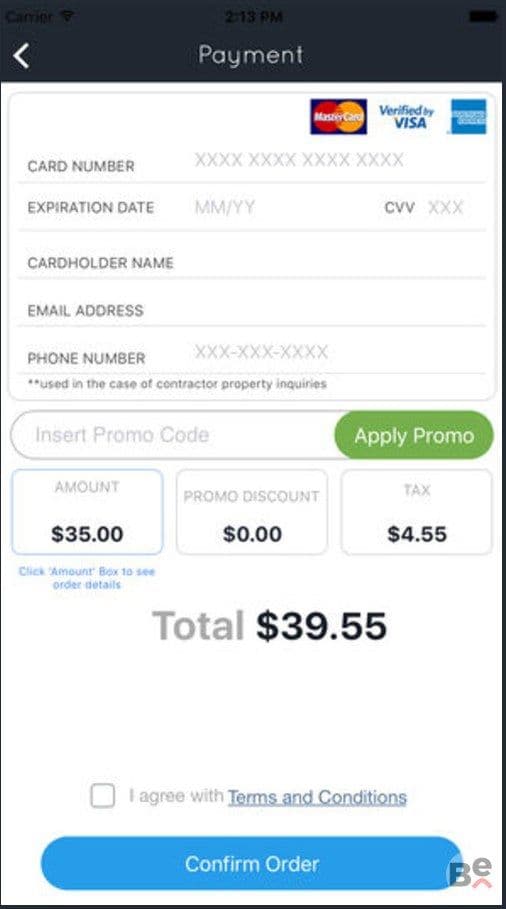506x909 pixels.
Task: Confirm the order
Action: click(252, 864)
